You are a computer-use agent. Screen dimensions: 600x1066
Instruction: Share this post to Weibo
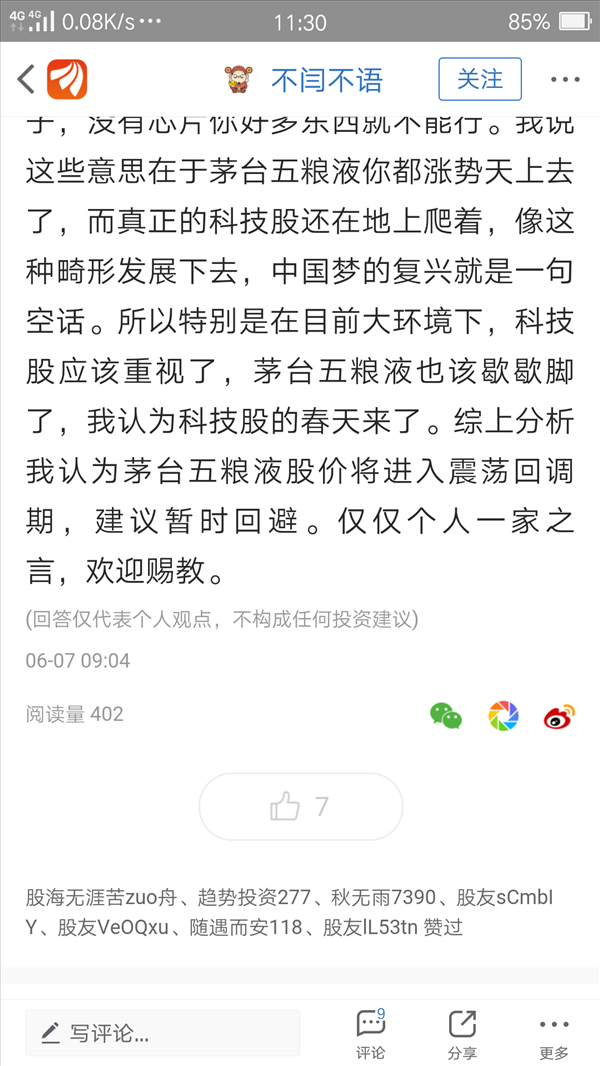tap(560, 716)
